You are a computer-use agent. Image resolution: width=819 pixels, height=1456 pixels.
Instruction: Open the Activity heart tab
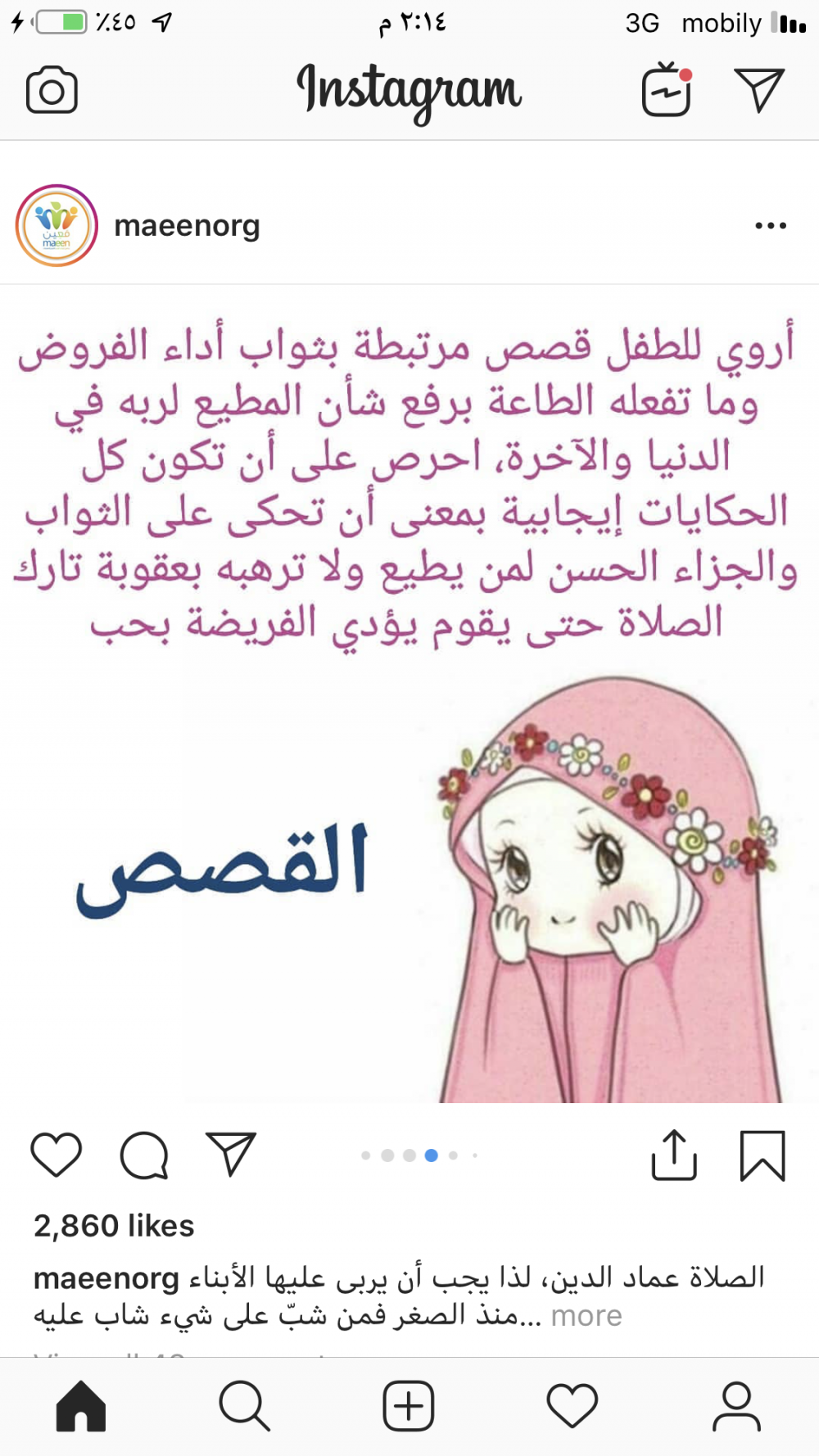(x=572, y=1406)
